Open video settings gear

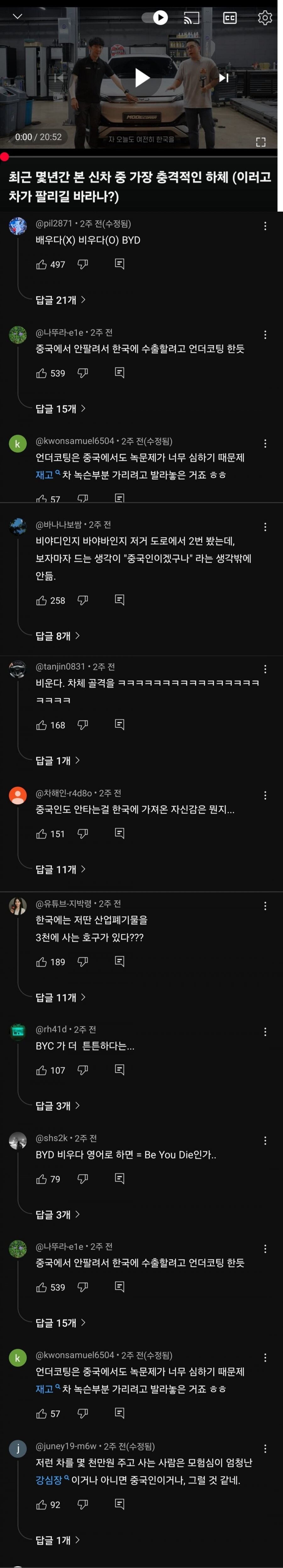265,18
